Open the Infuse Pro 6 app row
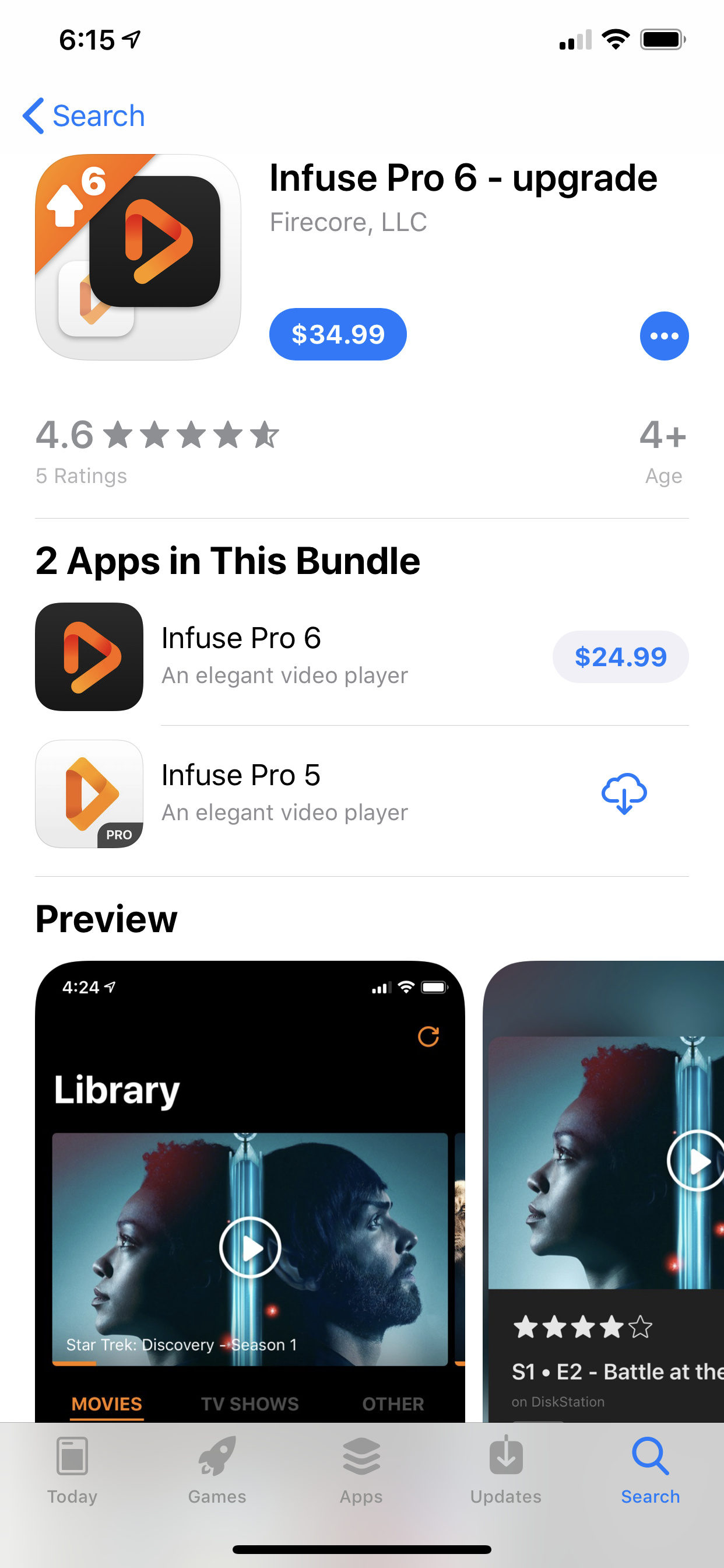Image resolution: width=724 pixels, height=1568 pixels. (x=283, y=656)
